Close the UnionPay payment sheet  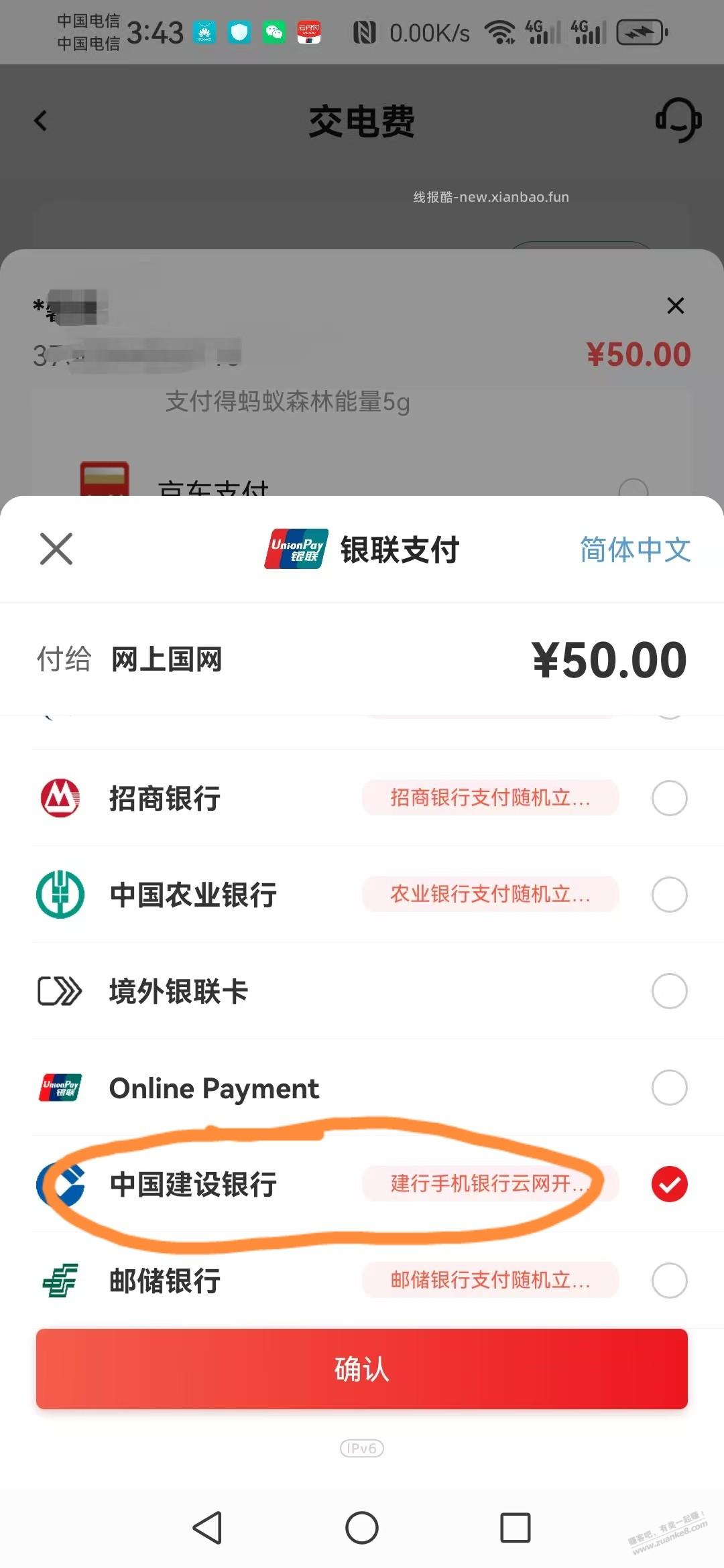[x=56, y=549]
